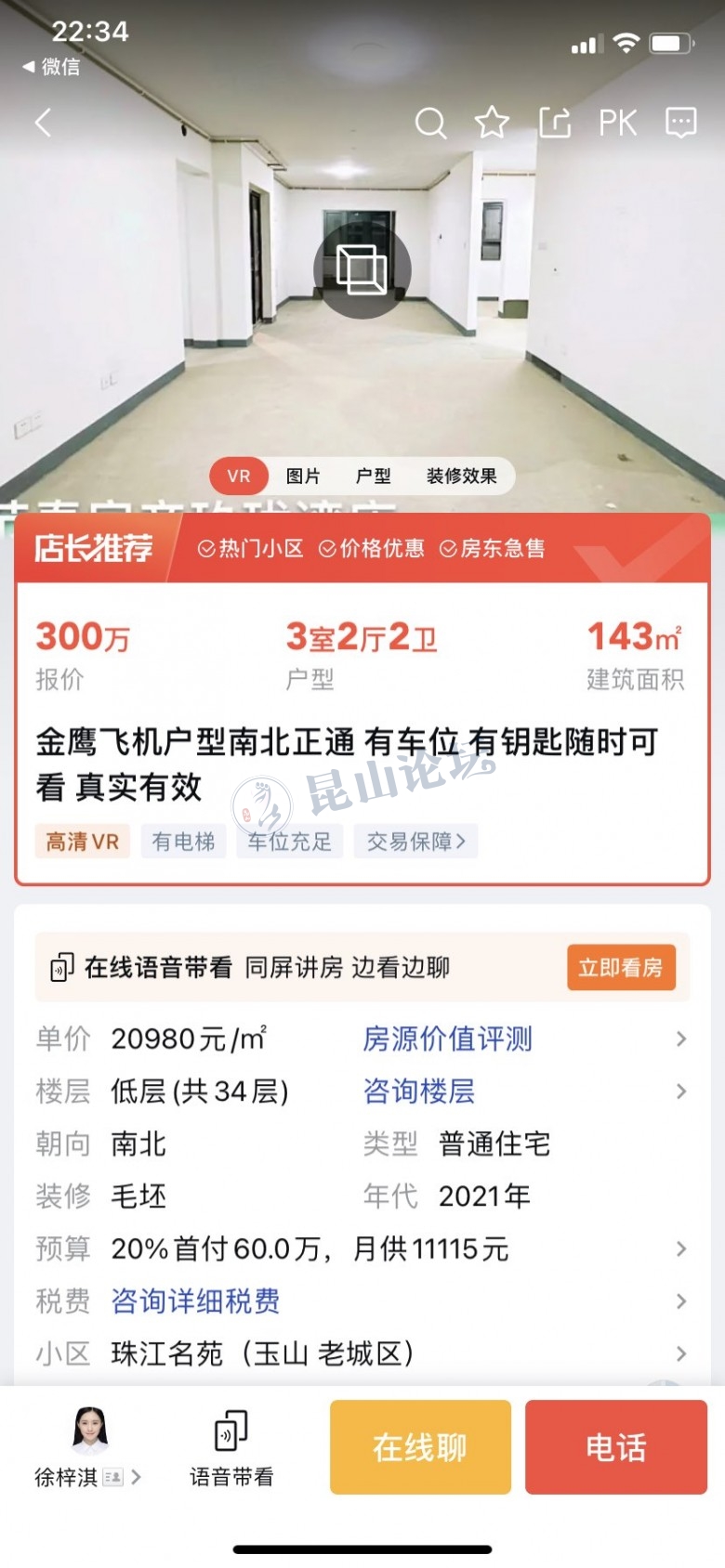This screenshot has height=1568, width=725.
Task: Switch to the 户型 tab
Action: pos(373,477)
